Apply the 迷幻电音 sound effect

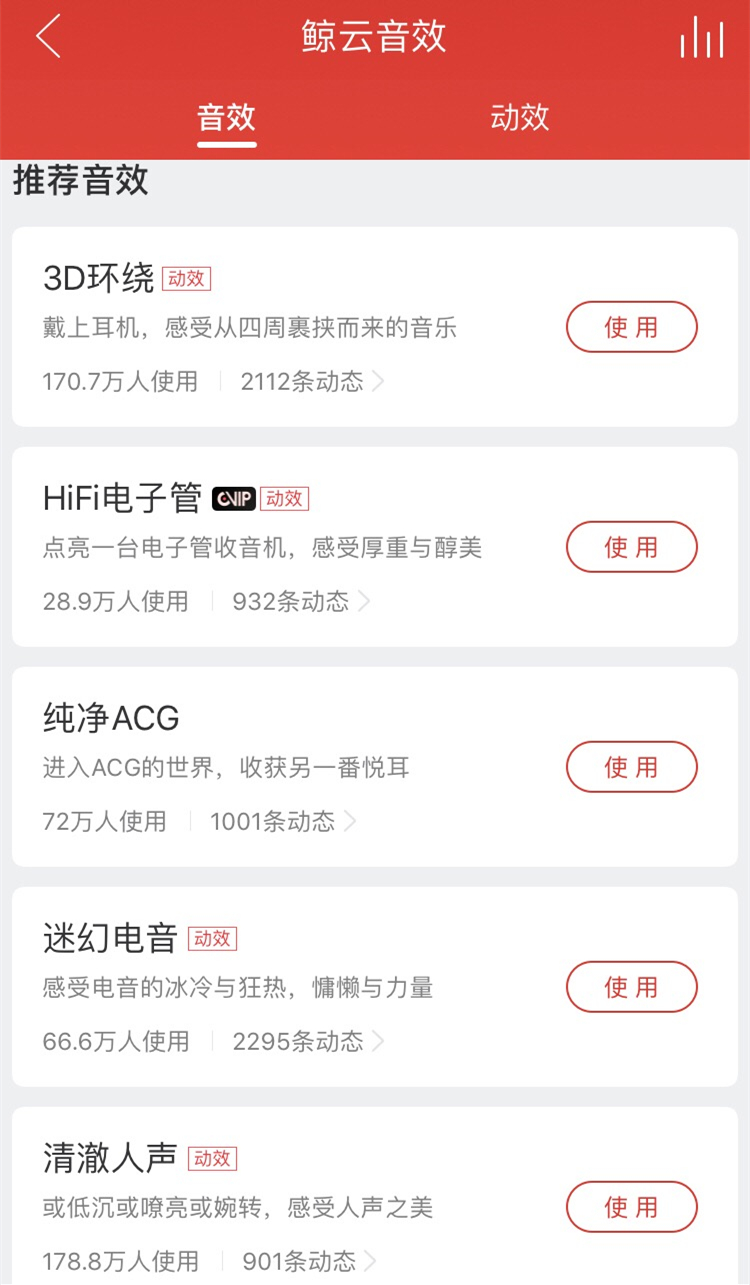tap(632, 987)
